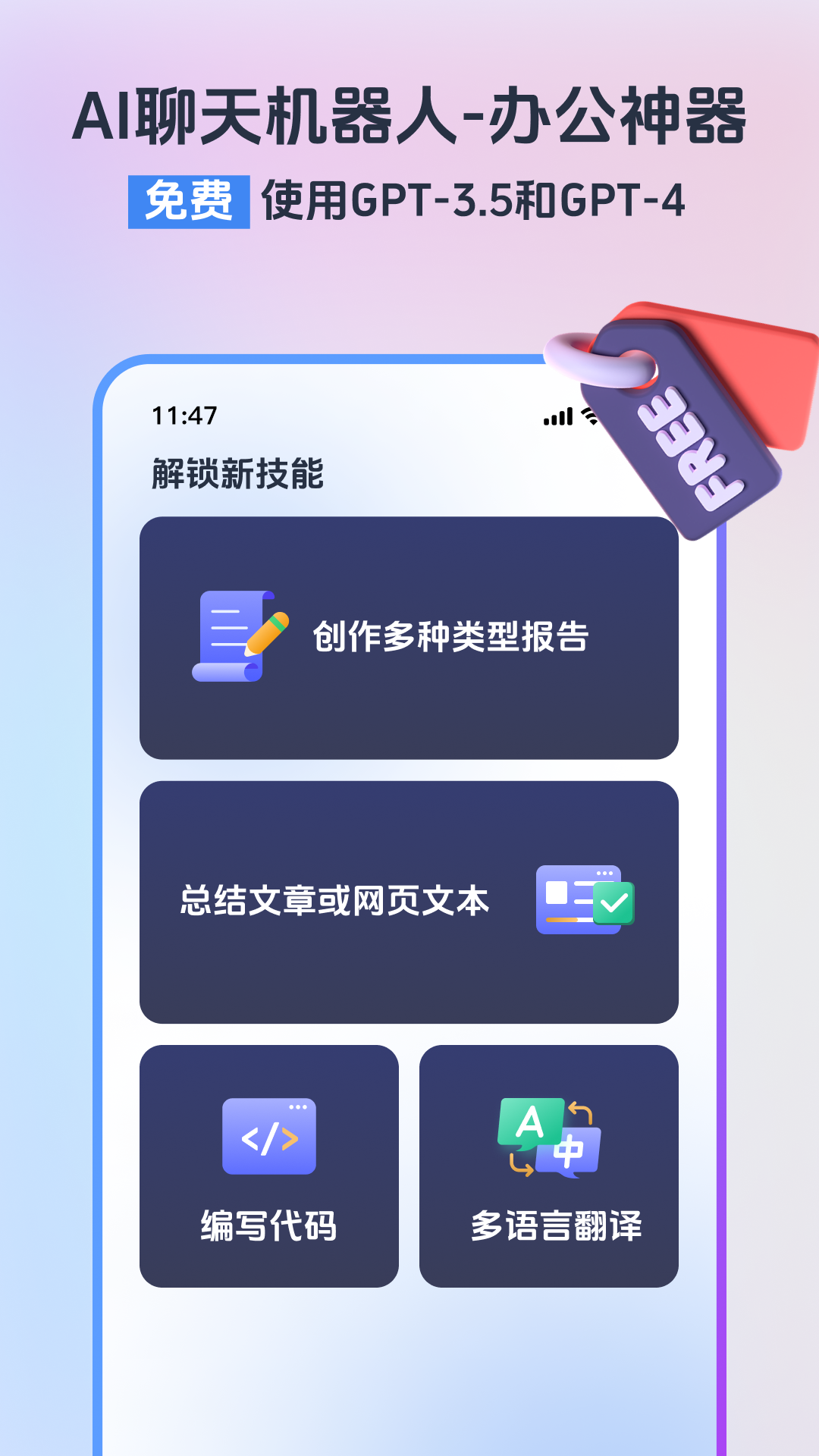Open the 创作多种类型报告 feature card
The width and height of the screenshot is (819, 1456).
pyautogui.click(x=409, y=635)
